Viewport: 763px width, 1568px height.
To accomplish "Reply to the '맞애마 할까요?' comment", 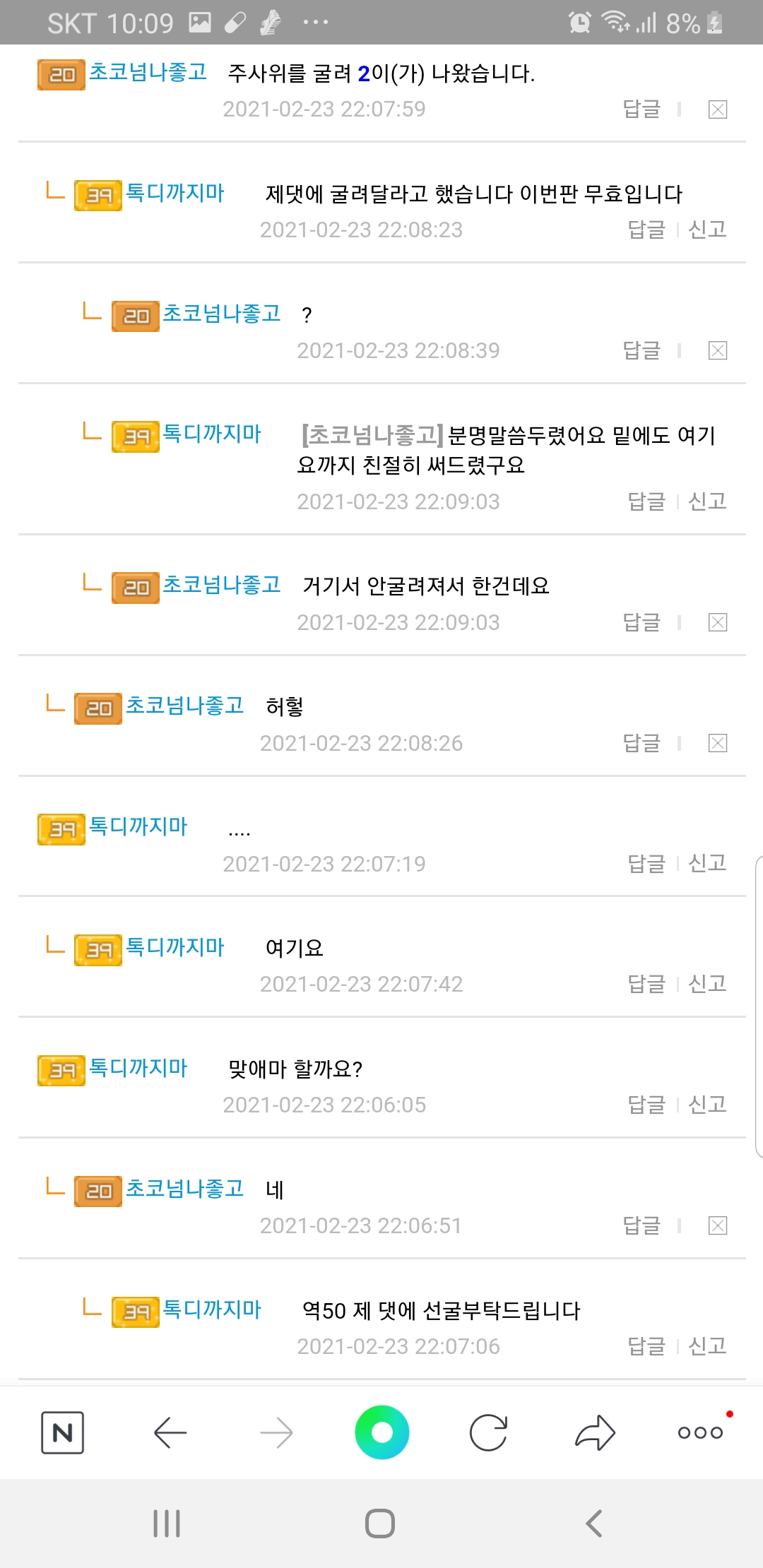I will [646, 1105].
